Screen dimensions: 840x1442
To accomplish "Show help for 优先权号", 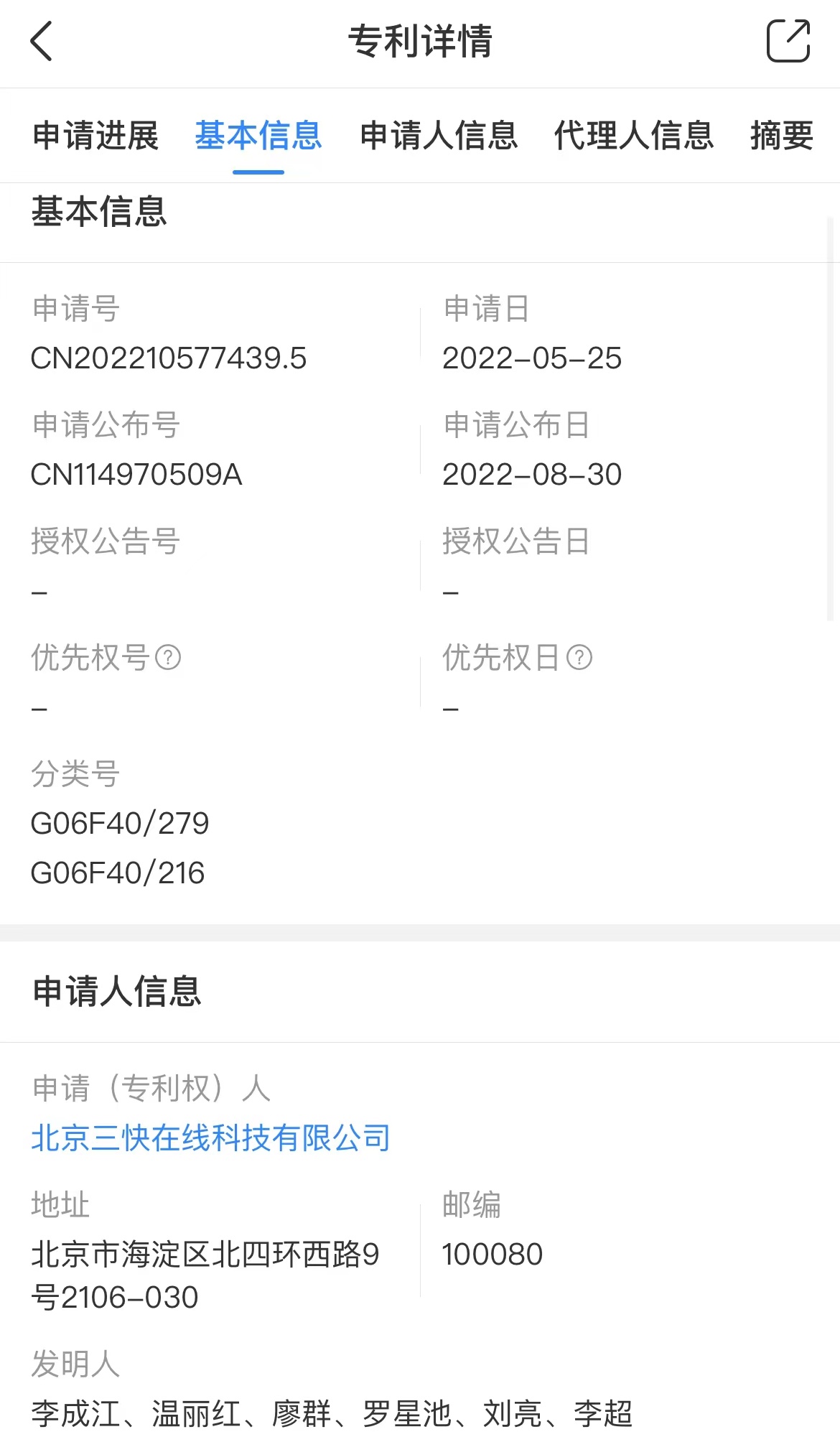I will [168, 657].
